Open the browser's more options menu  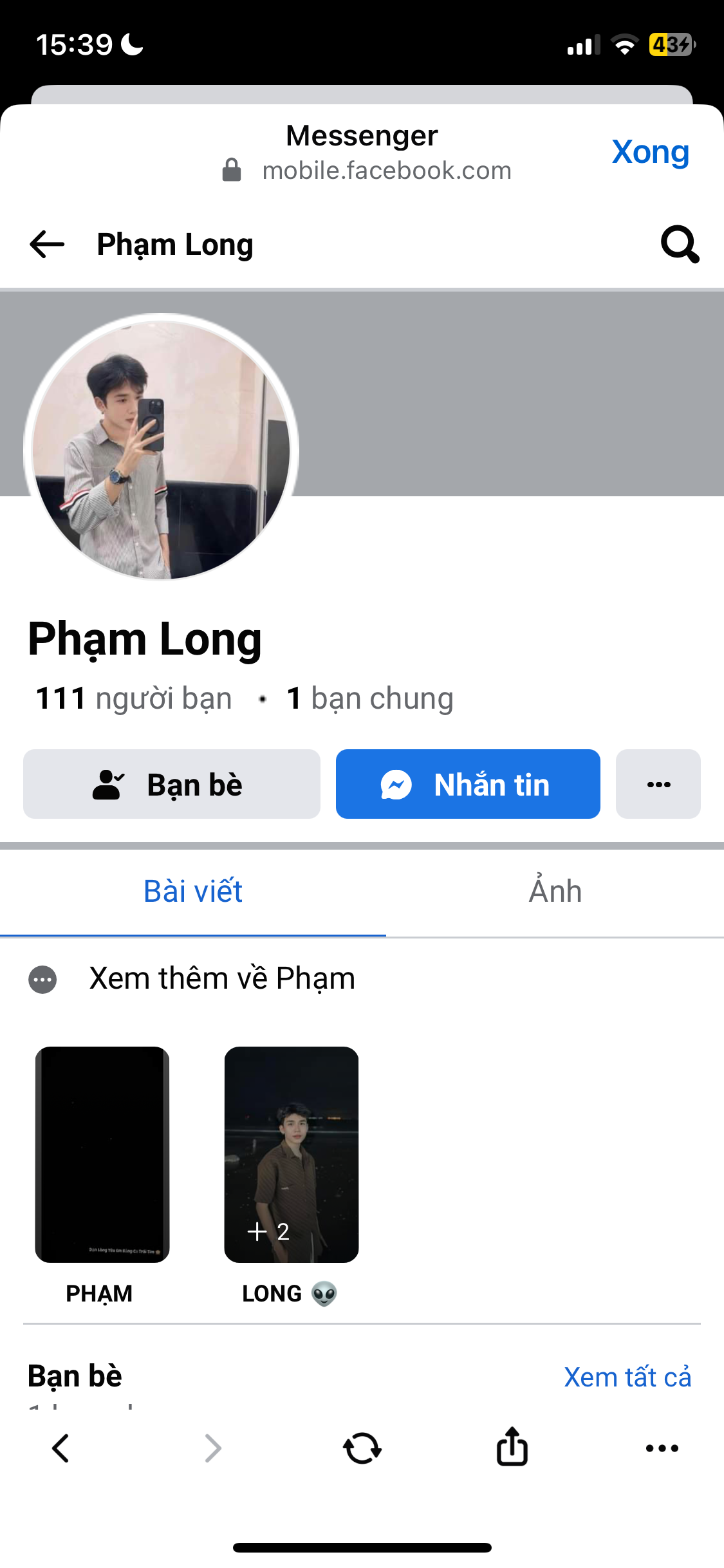pyautogui.click(x=662, y=1448)
